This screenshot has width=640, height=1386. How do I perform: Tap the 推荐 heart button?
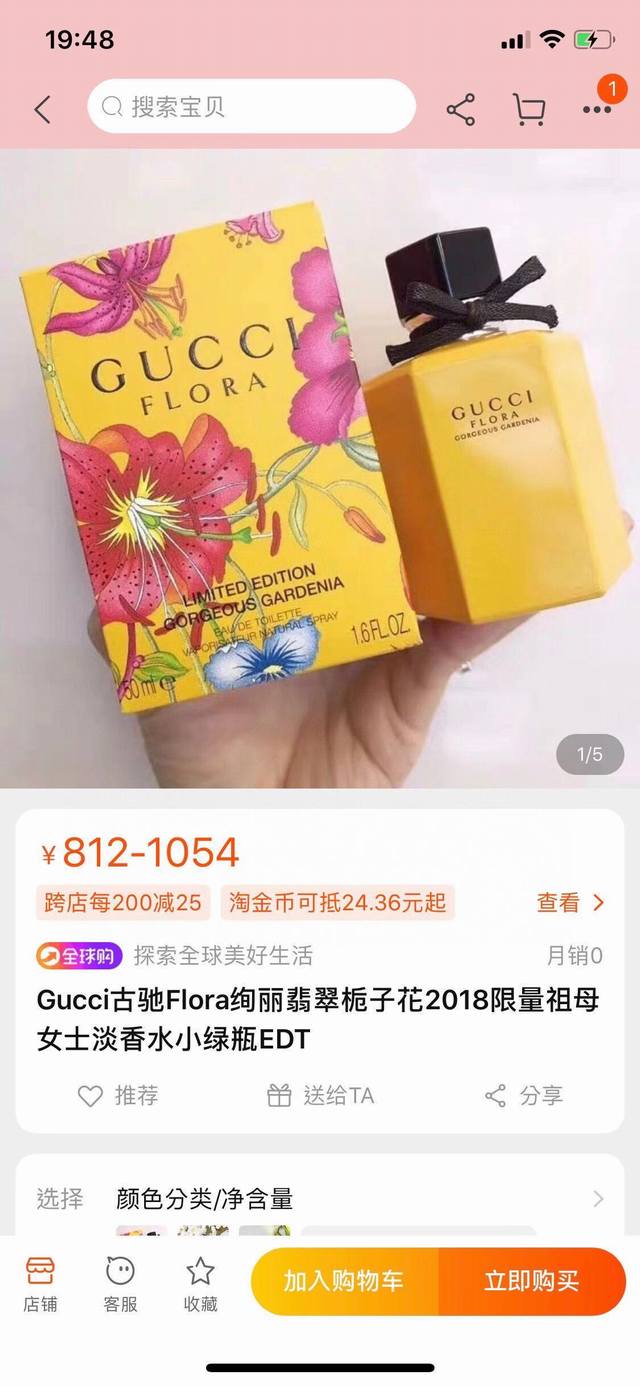(118, 1096)
